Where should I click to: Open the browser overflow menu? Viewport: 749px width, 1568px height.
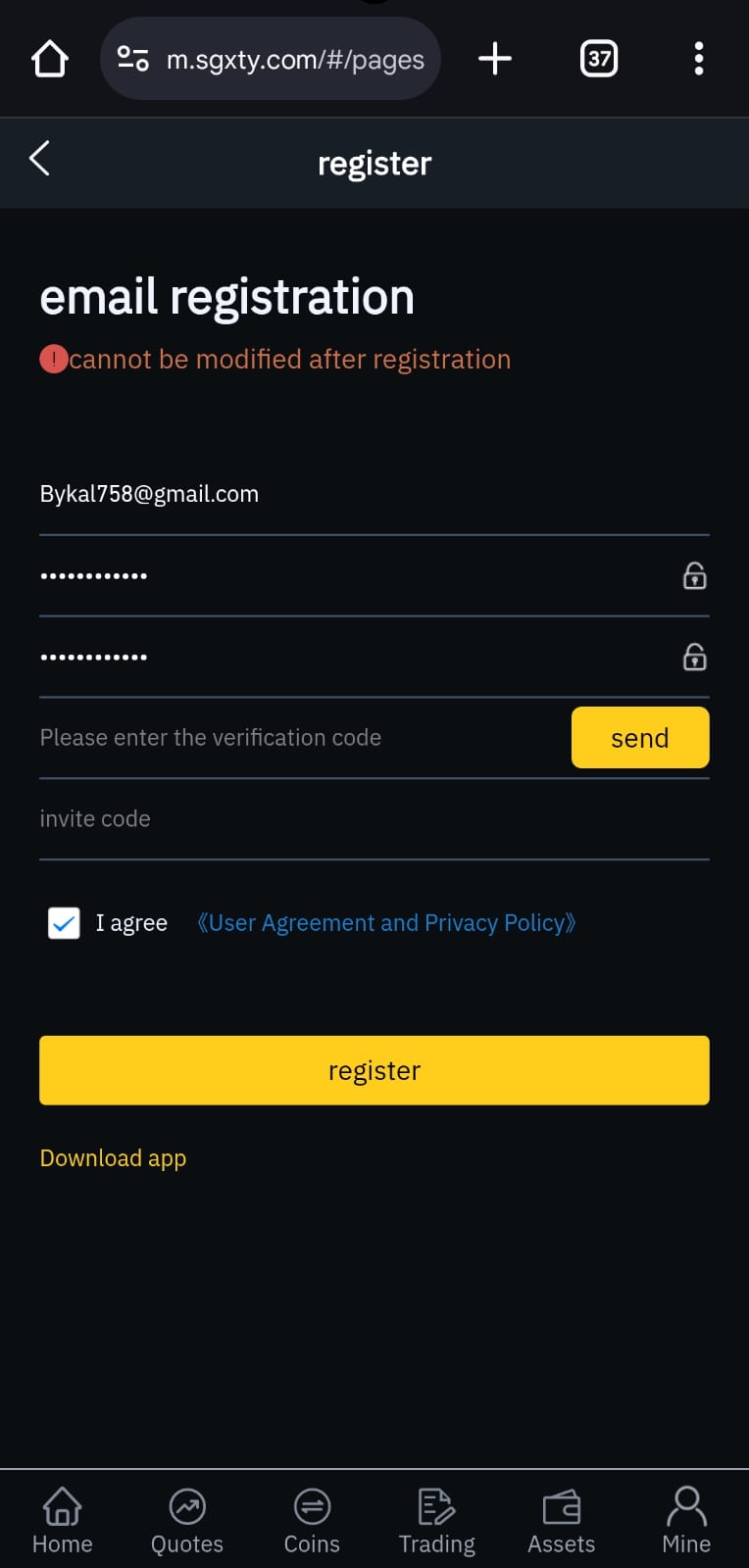click(699, 59)
